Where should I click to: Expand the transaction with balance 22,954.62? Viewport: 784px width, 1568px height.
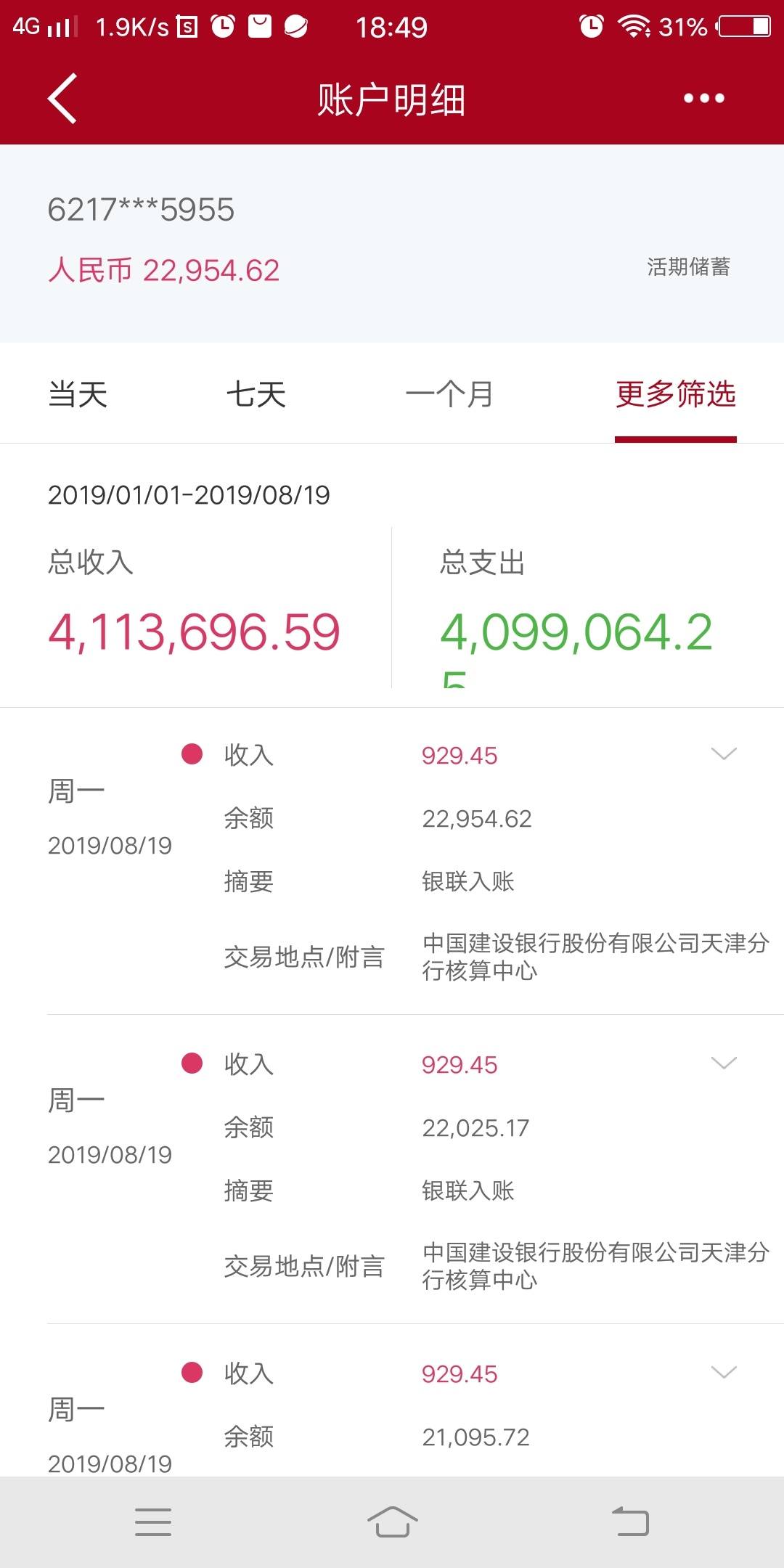(x=724, y=754)
